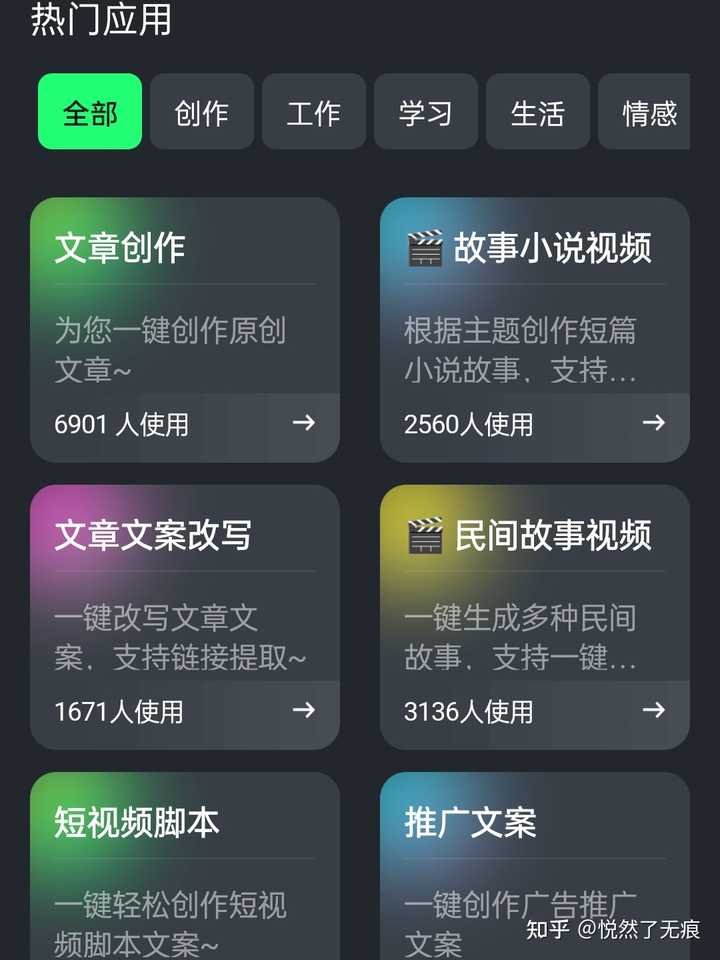Select the 工作 category filter
This screenshot has height=960, width=720.
(x=314, y=112)
